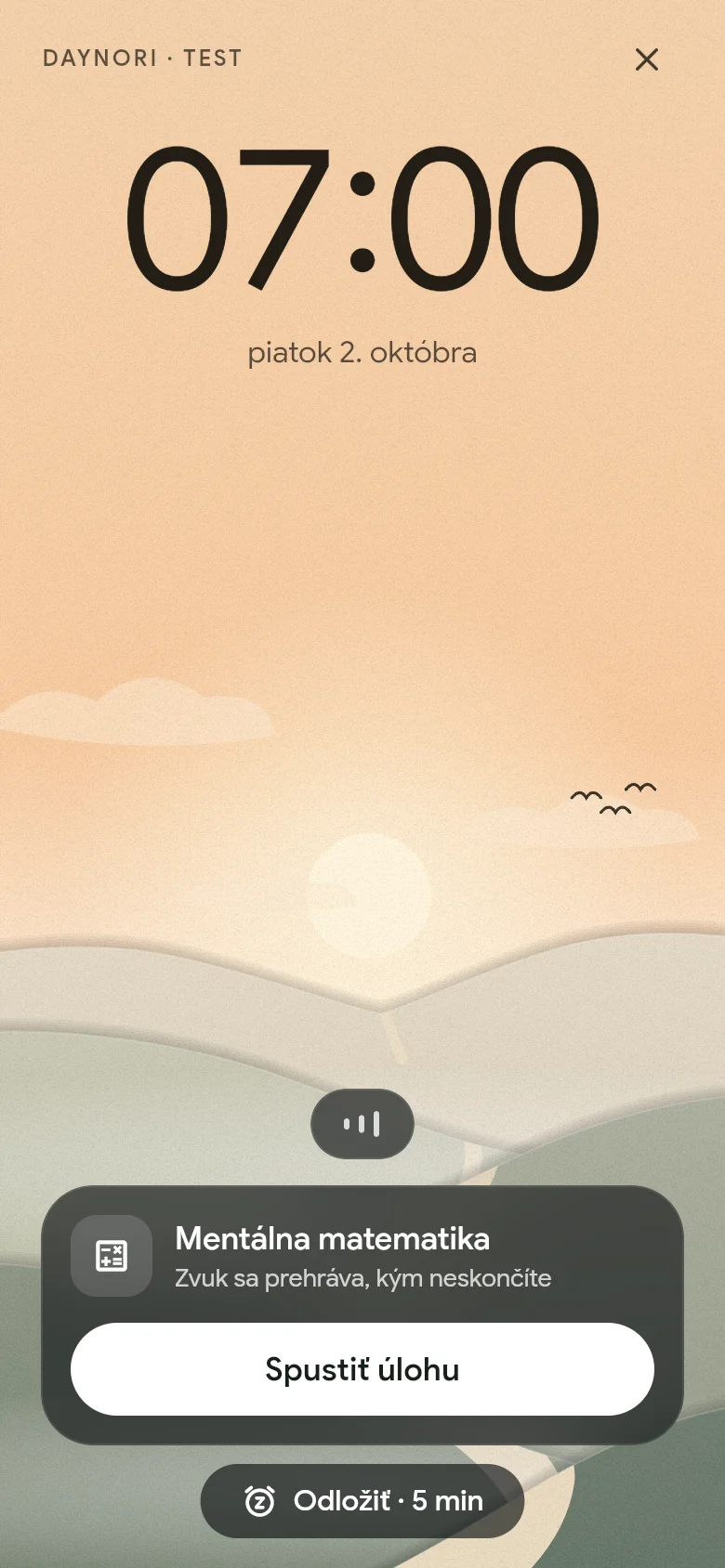Tap Spustiť úlohu to start the task
The width and height of the screenshot is (725, 1568).
[362, 1369]
